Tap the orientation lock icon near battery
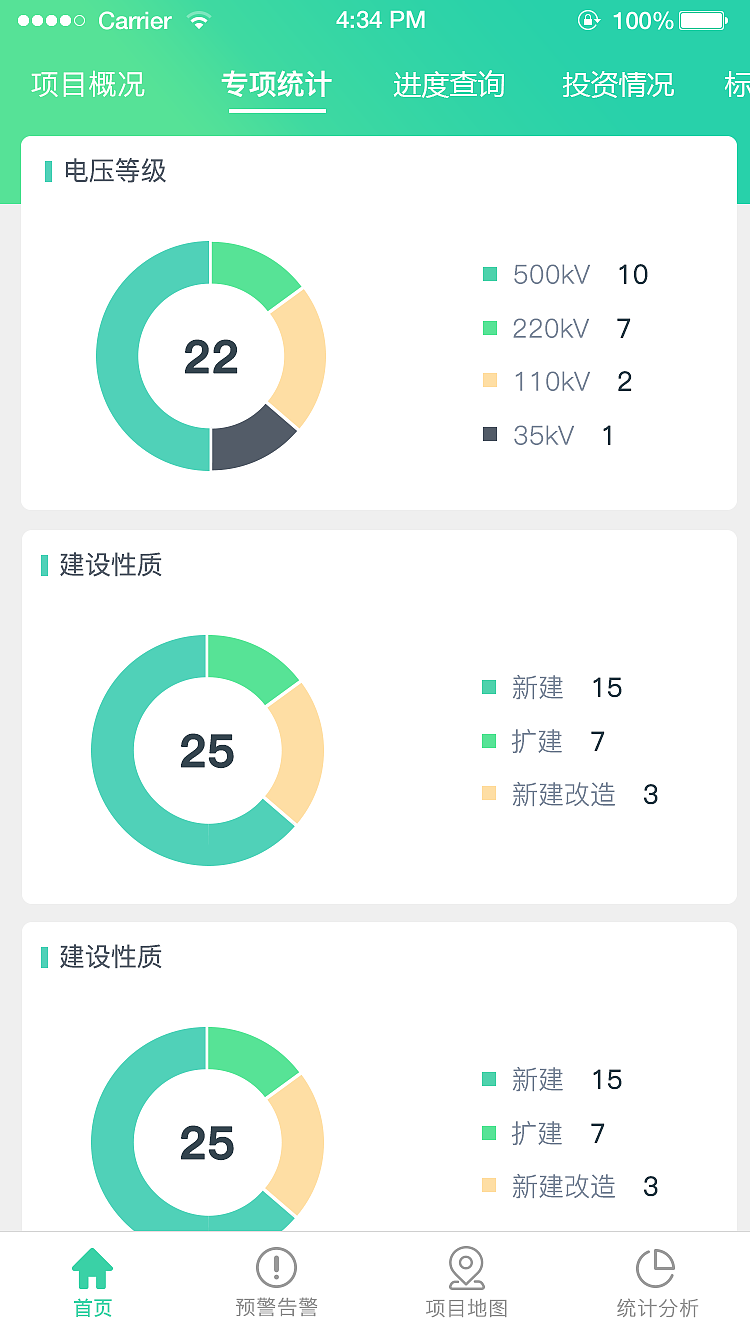Viewport: 750px width, 1334px height. (x=588, y=18)
